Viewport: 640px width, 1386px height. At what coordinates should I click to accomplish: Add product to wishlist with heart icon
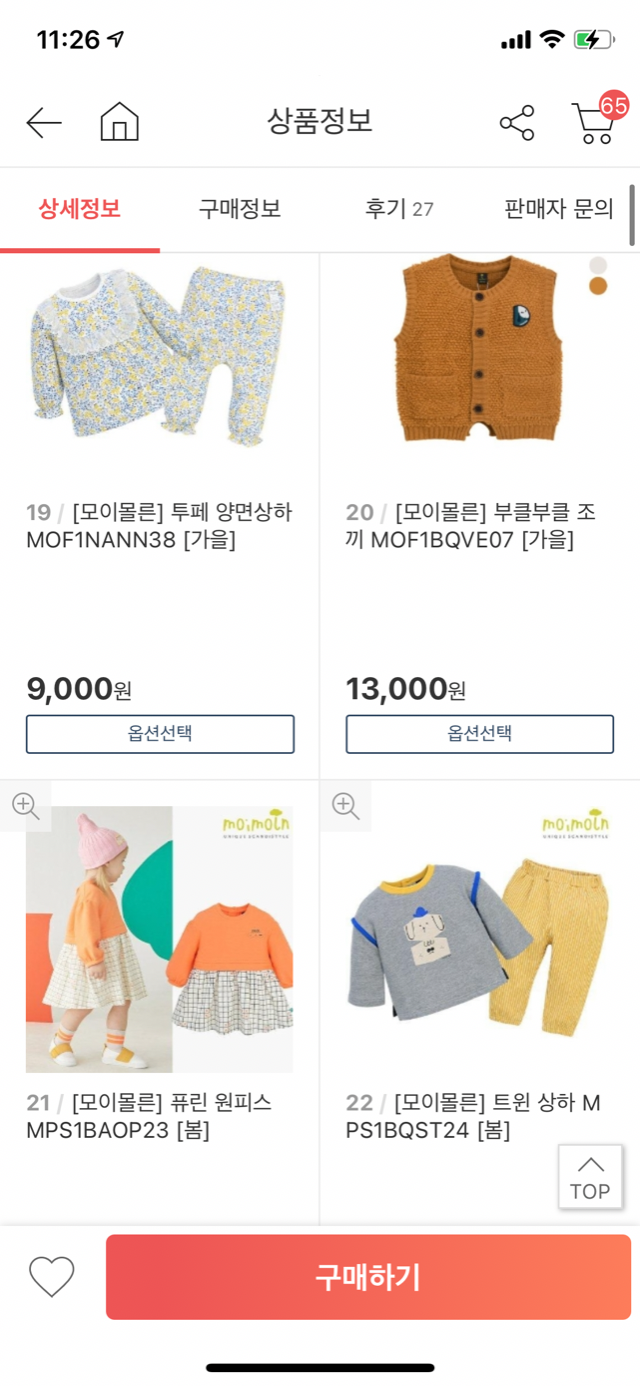click(51, 1277)
